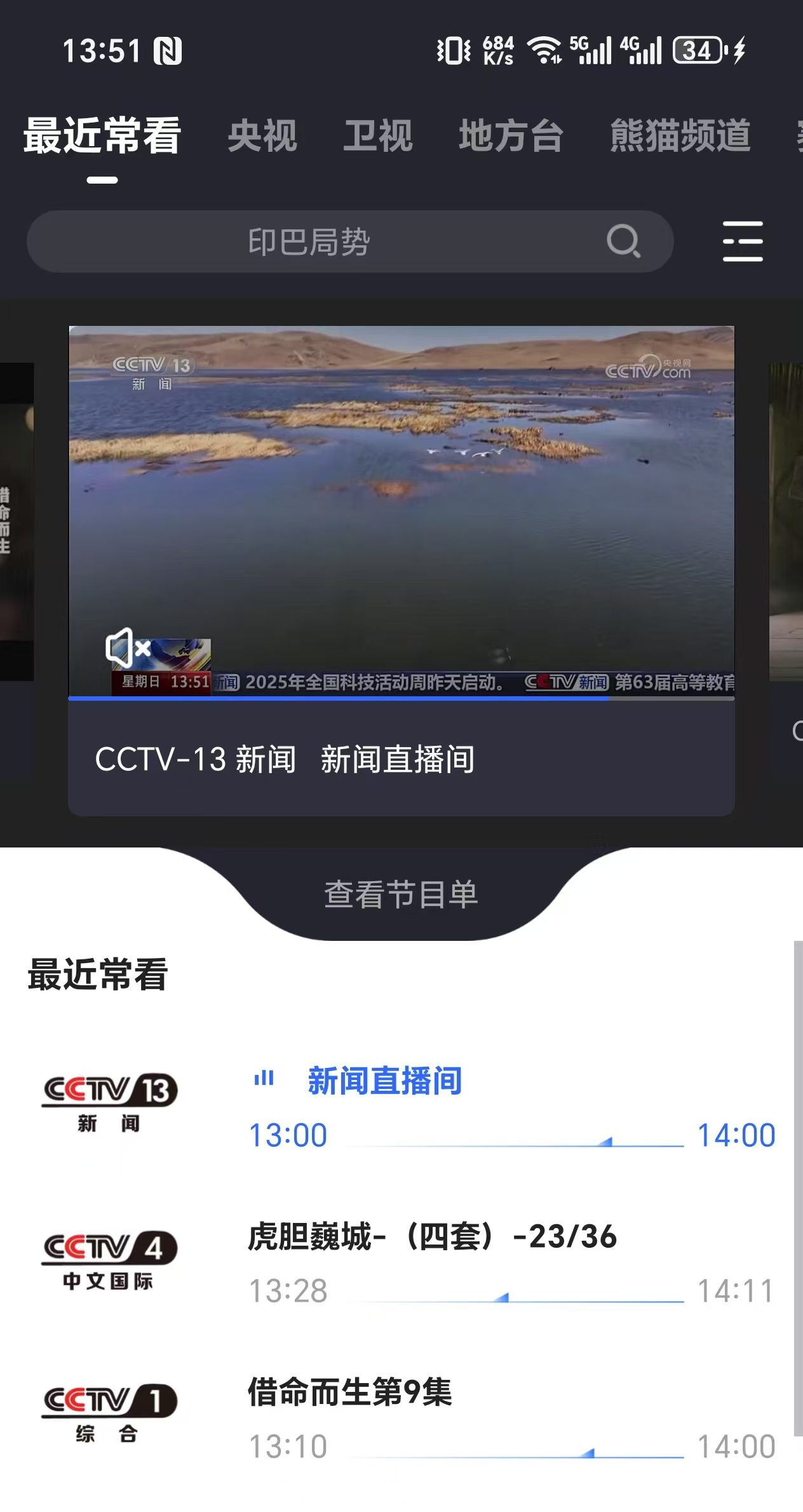
Task: Open the channel filter settings icon
Action: 742,241
